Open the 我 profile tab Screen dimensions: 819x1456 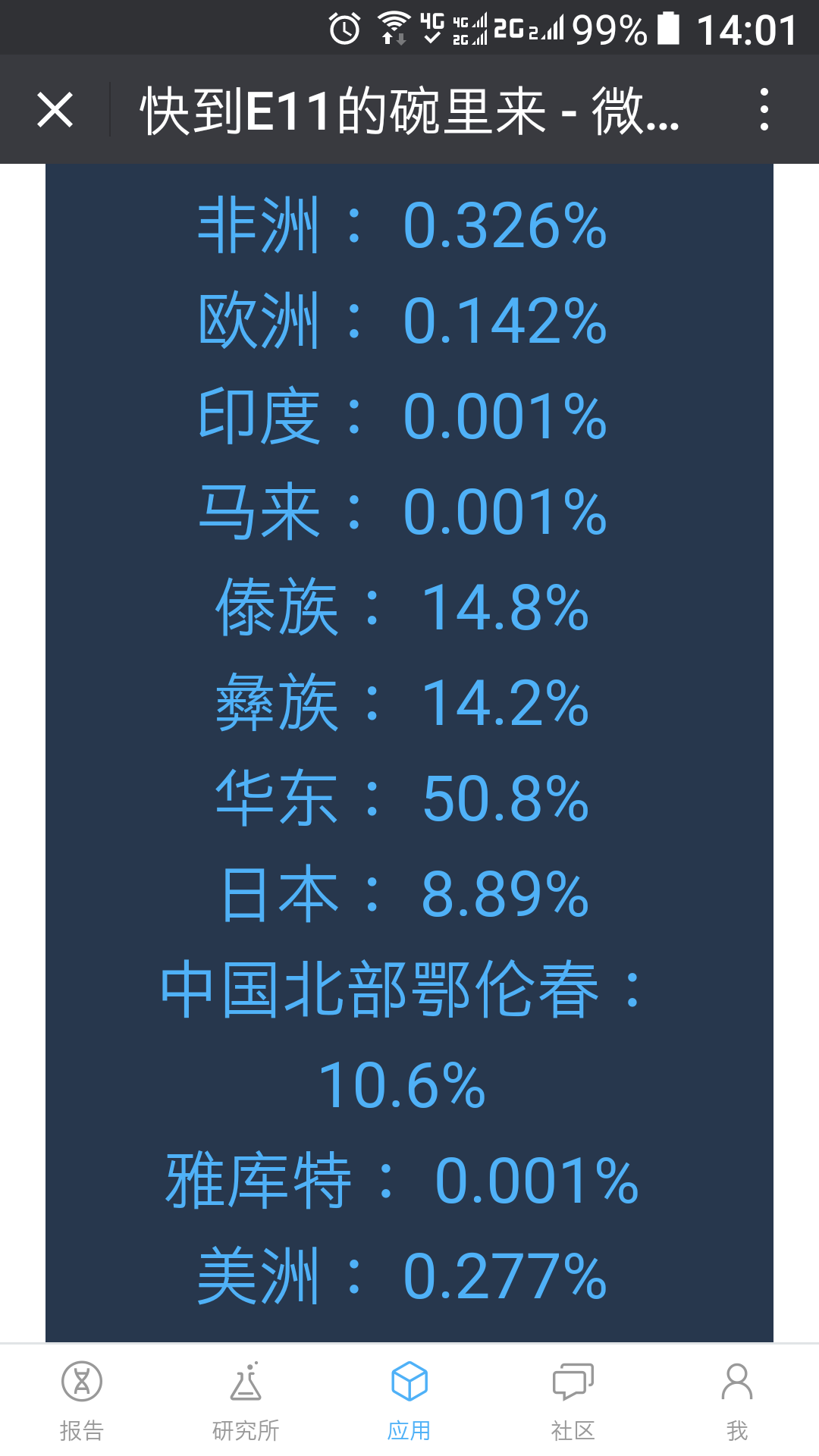click(737, 1401)
